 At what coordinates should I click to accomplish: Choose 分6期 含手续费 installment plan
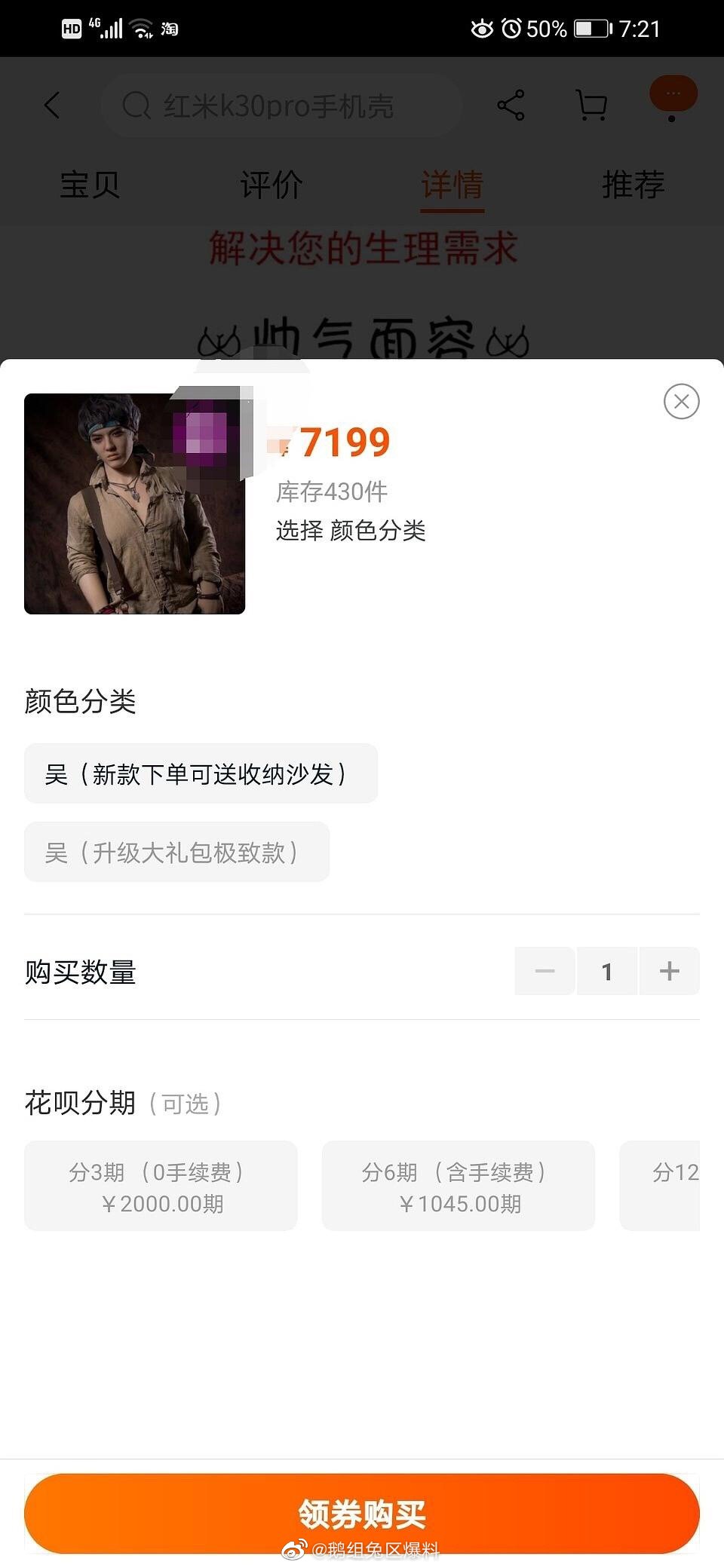pyautogui.click(x=458, y=1187)
